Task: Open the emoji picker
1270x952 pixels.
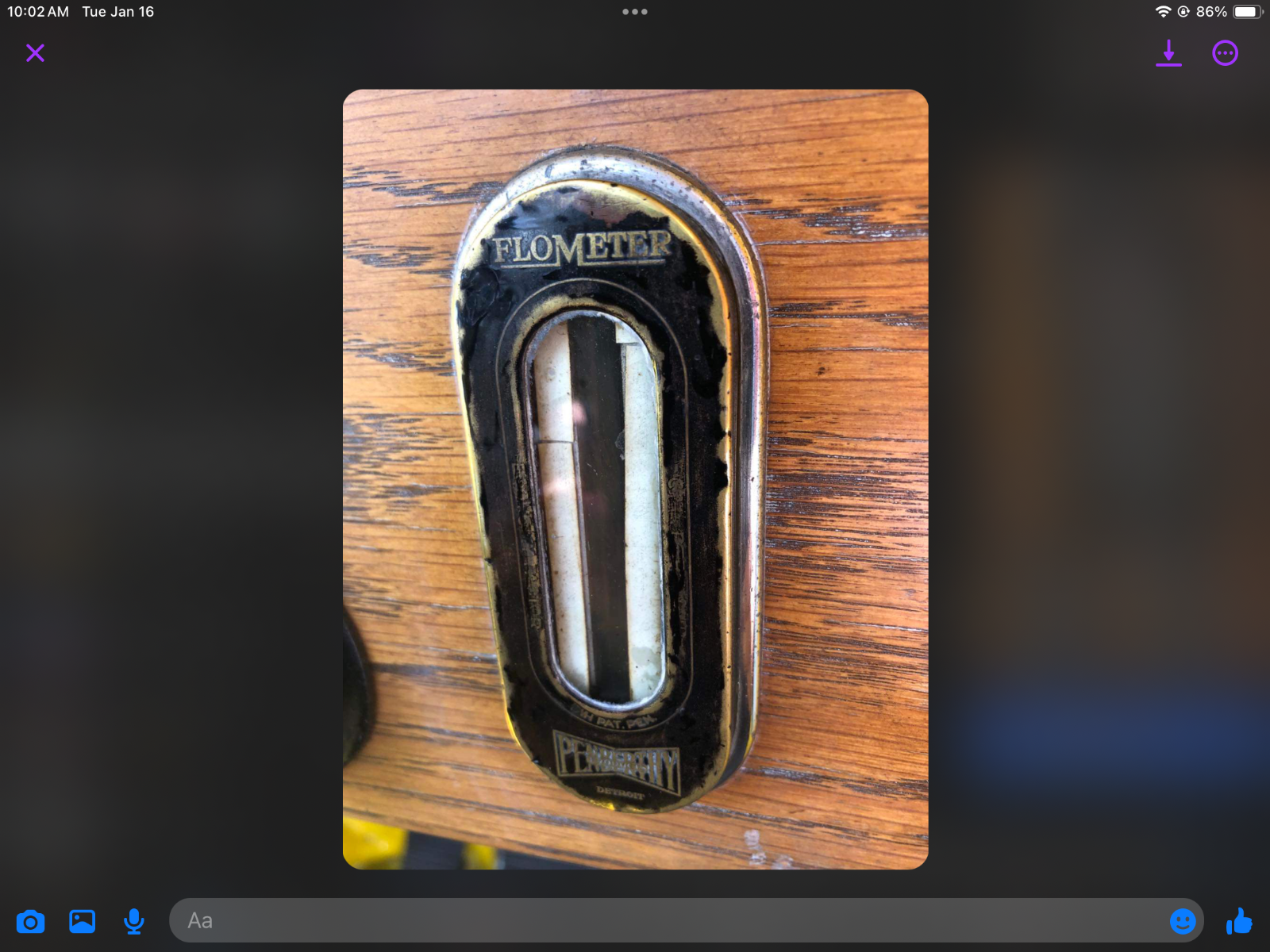Action: pos(1182,921)
